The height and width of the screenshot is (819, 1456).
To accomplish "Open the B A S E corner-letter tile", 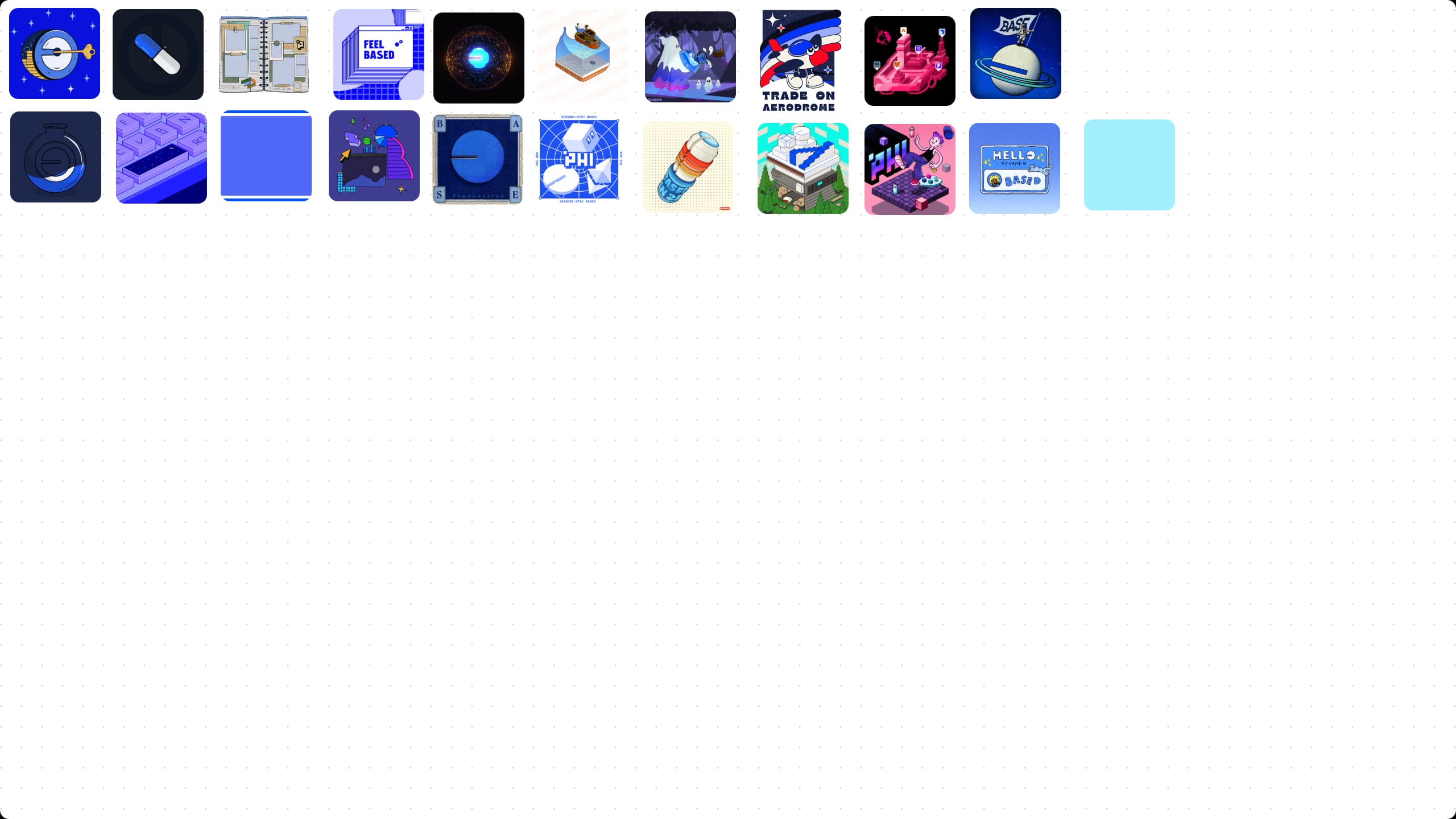I will [477, 159].
